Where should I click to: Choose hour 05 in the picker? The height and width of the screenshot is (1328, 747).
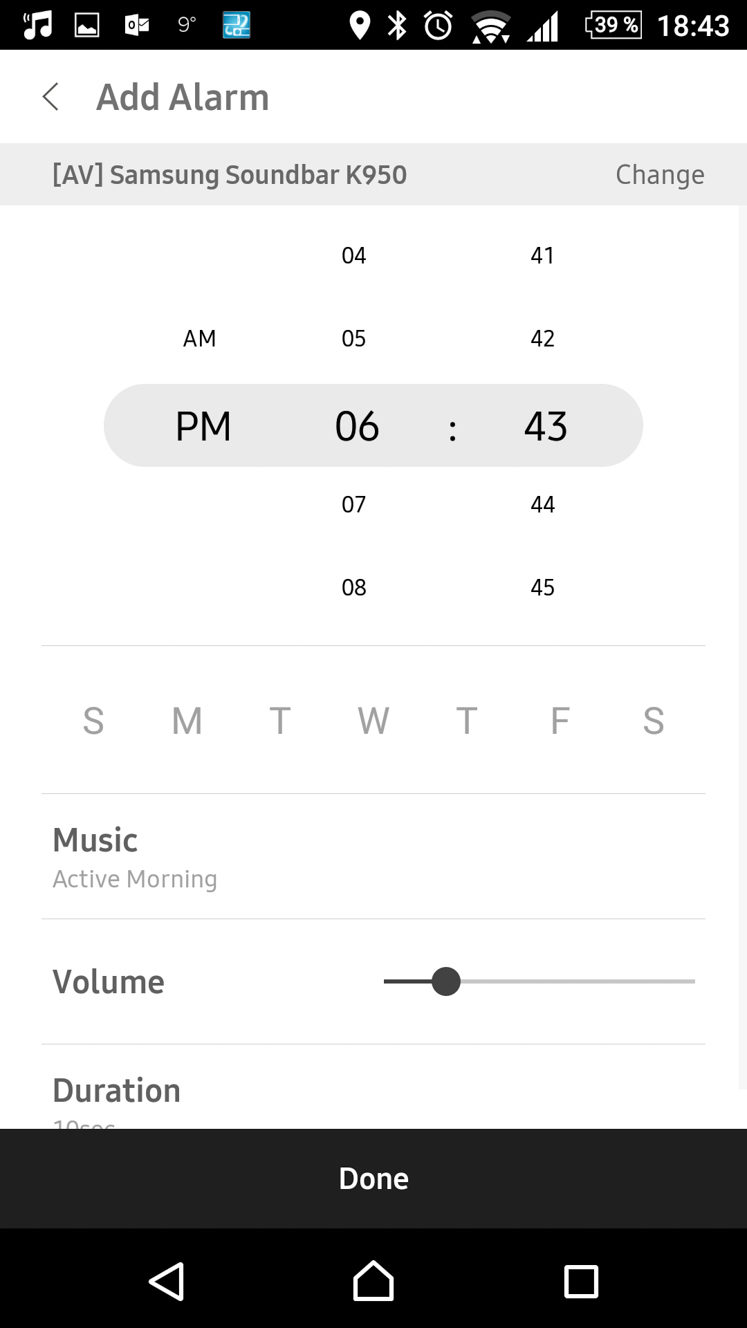click(354, 339)
